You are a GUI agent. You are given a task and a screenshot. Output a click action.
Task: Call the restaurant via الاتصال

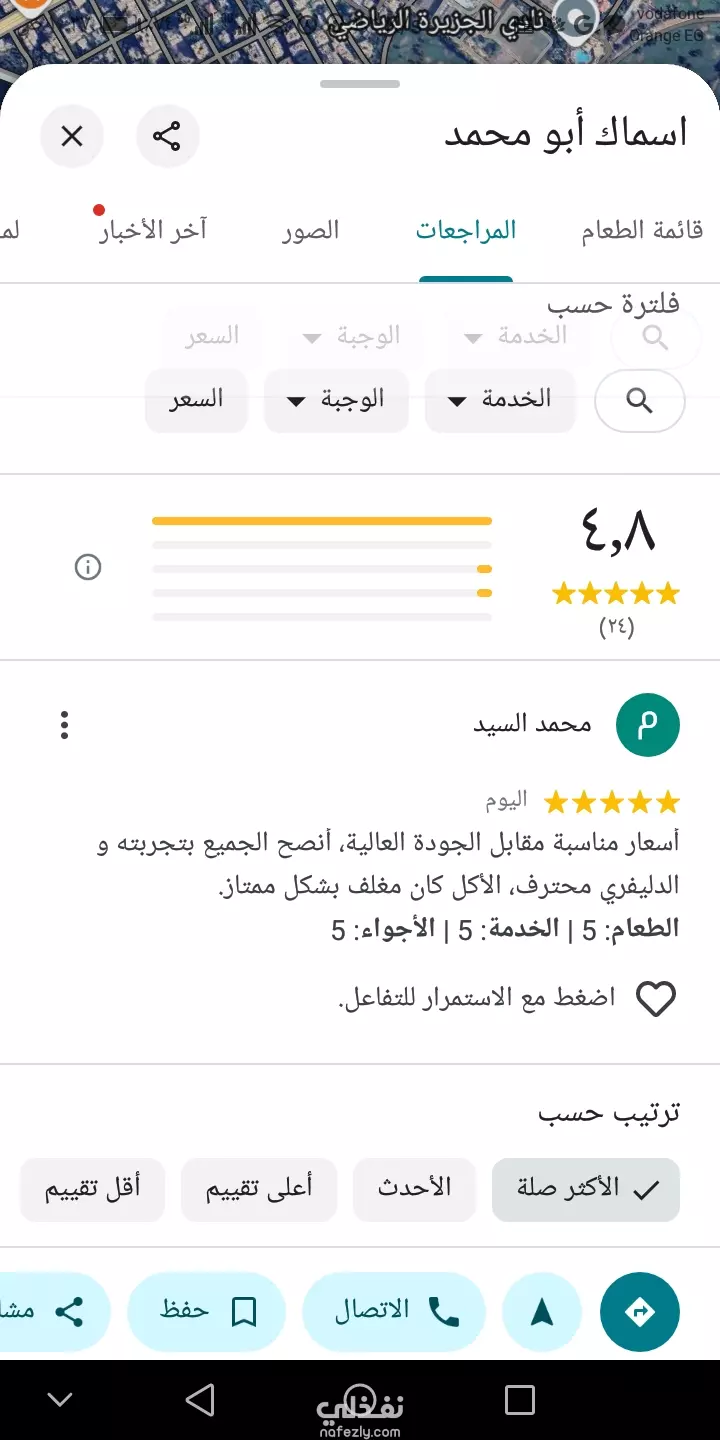tap(393, 1312)
